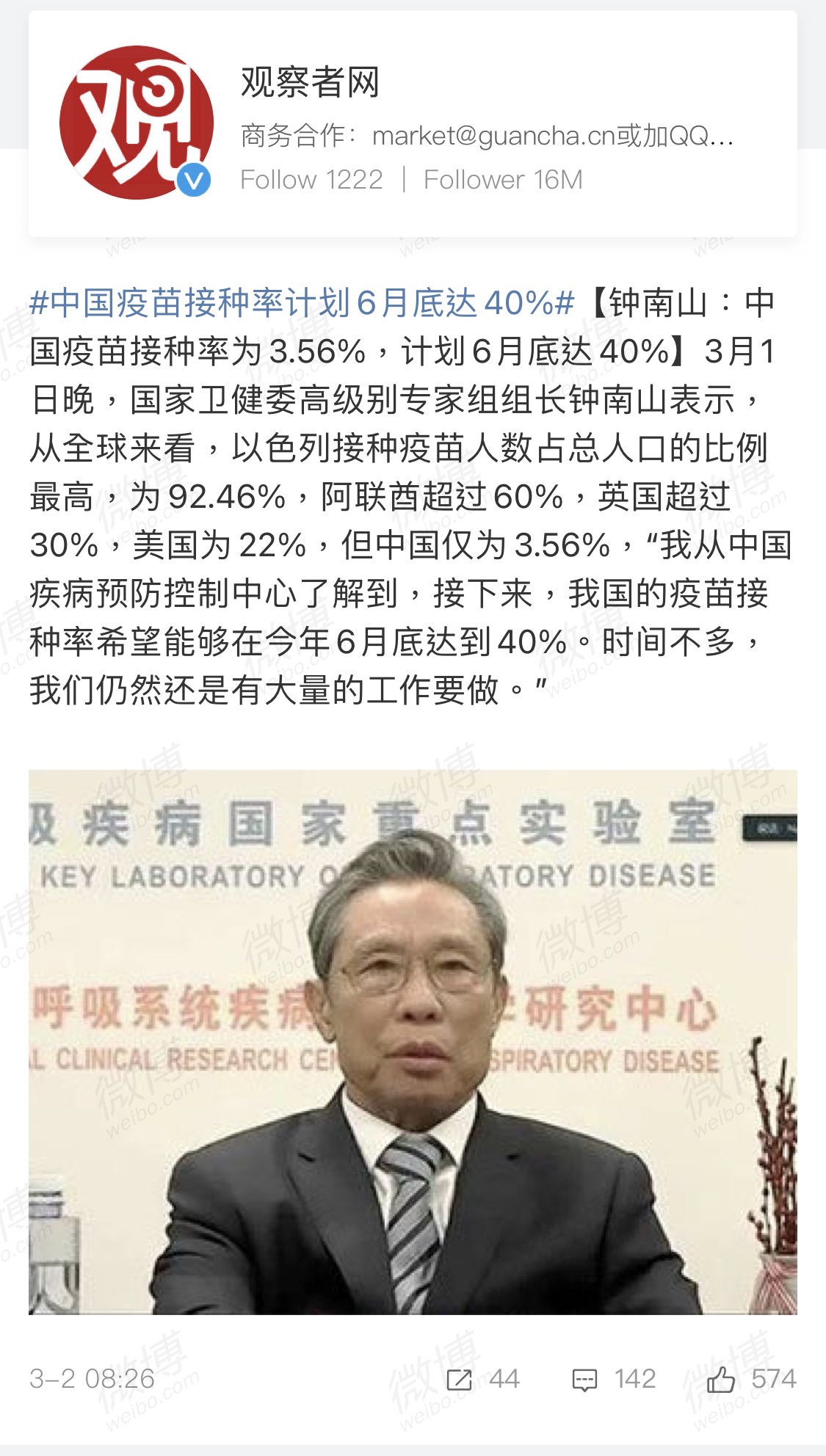826x1456 pixels.
Task: Repost this Weibo post
Action: click(x=482, y=1379)
